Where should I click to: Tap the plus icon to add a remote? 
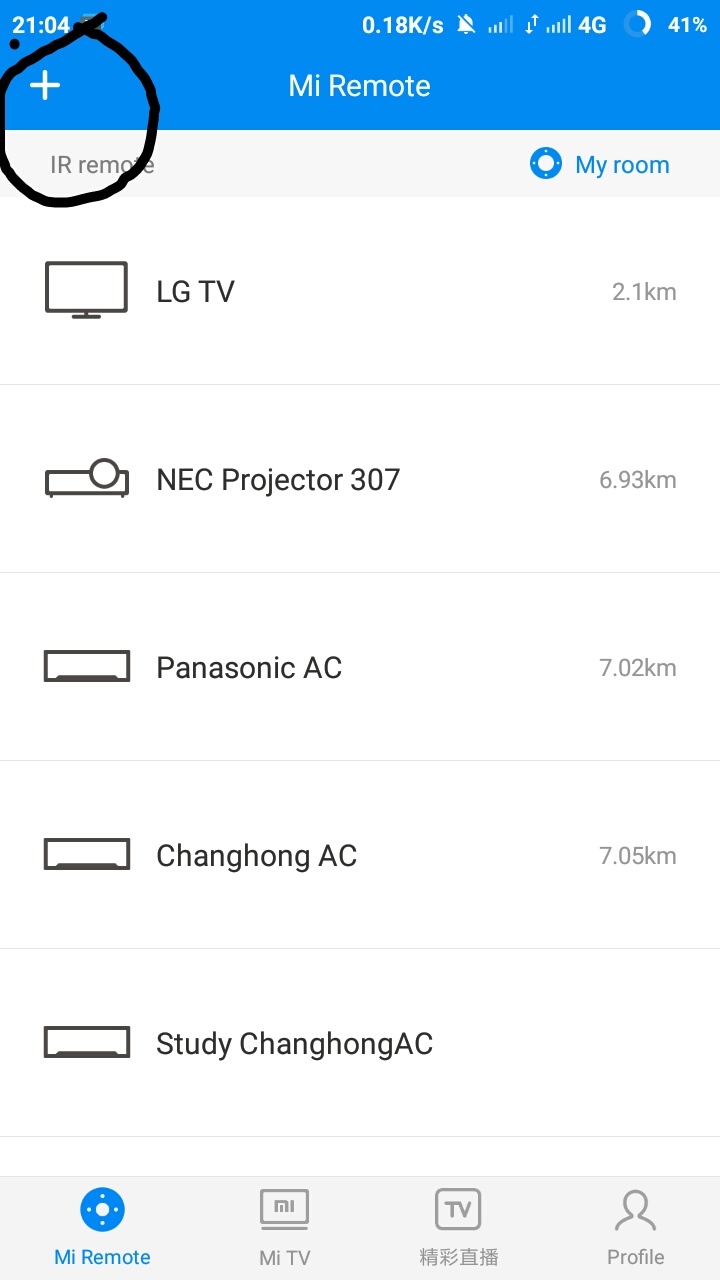click(x=45, y=86)
